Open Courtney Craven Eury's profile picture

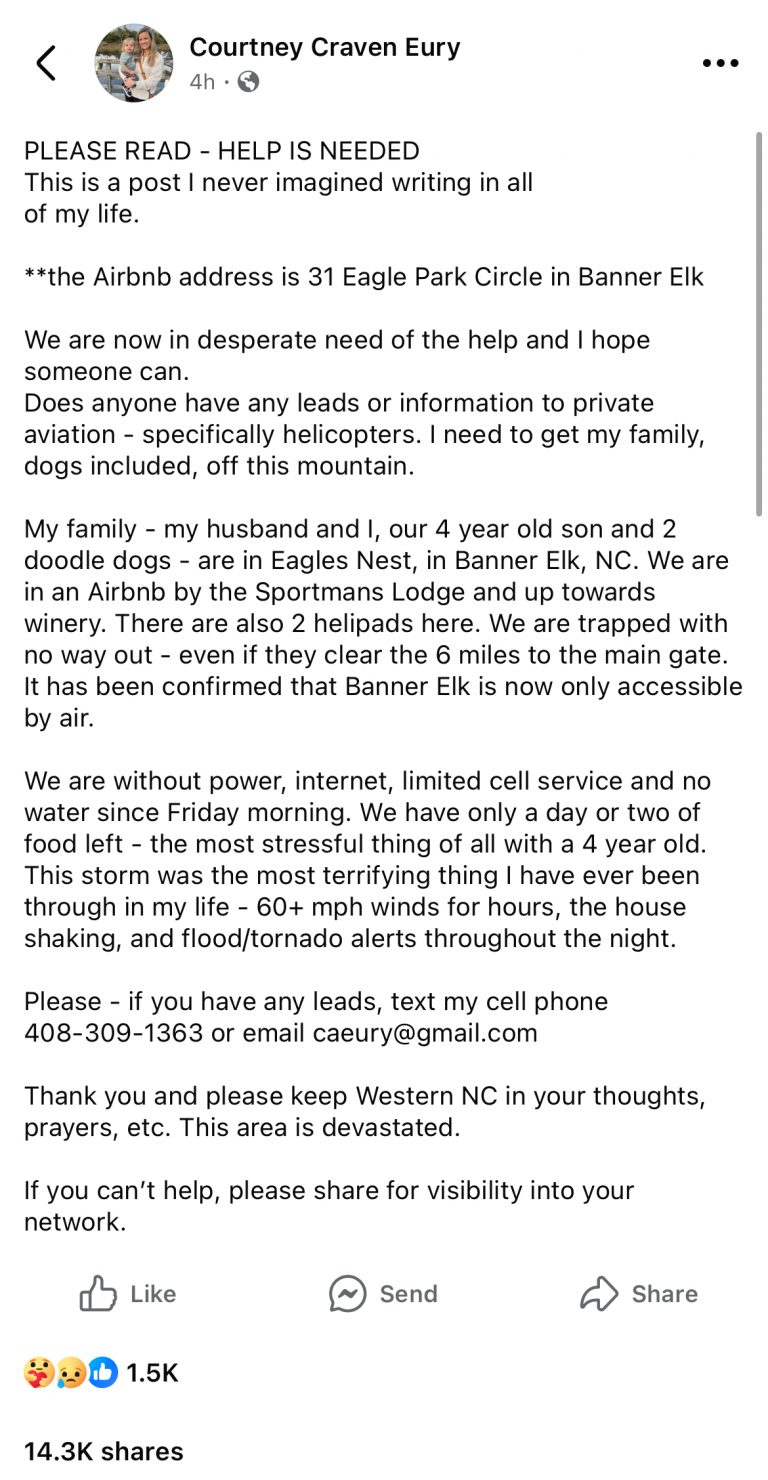(134, 63)
